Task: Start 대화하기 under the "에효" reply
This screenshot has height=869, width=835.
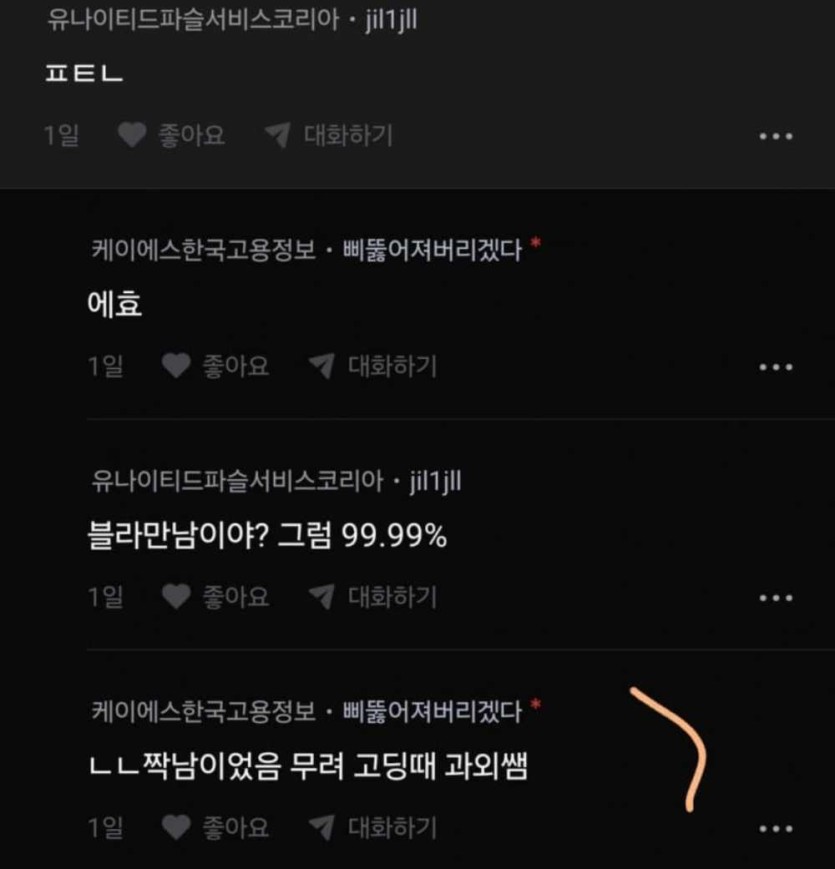Action: pyautogui.click(x=372, y=367)
